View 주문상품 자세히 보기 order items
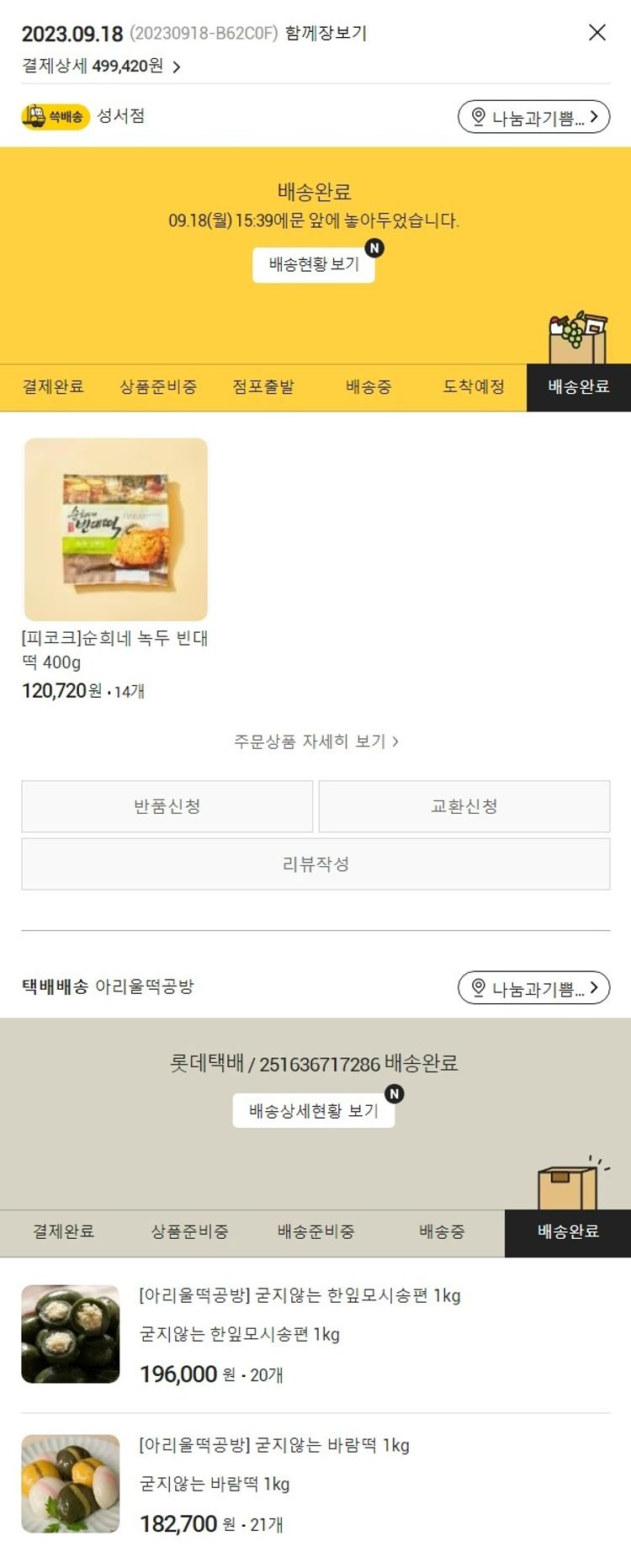631x1568 pixels. 315,741
